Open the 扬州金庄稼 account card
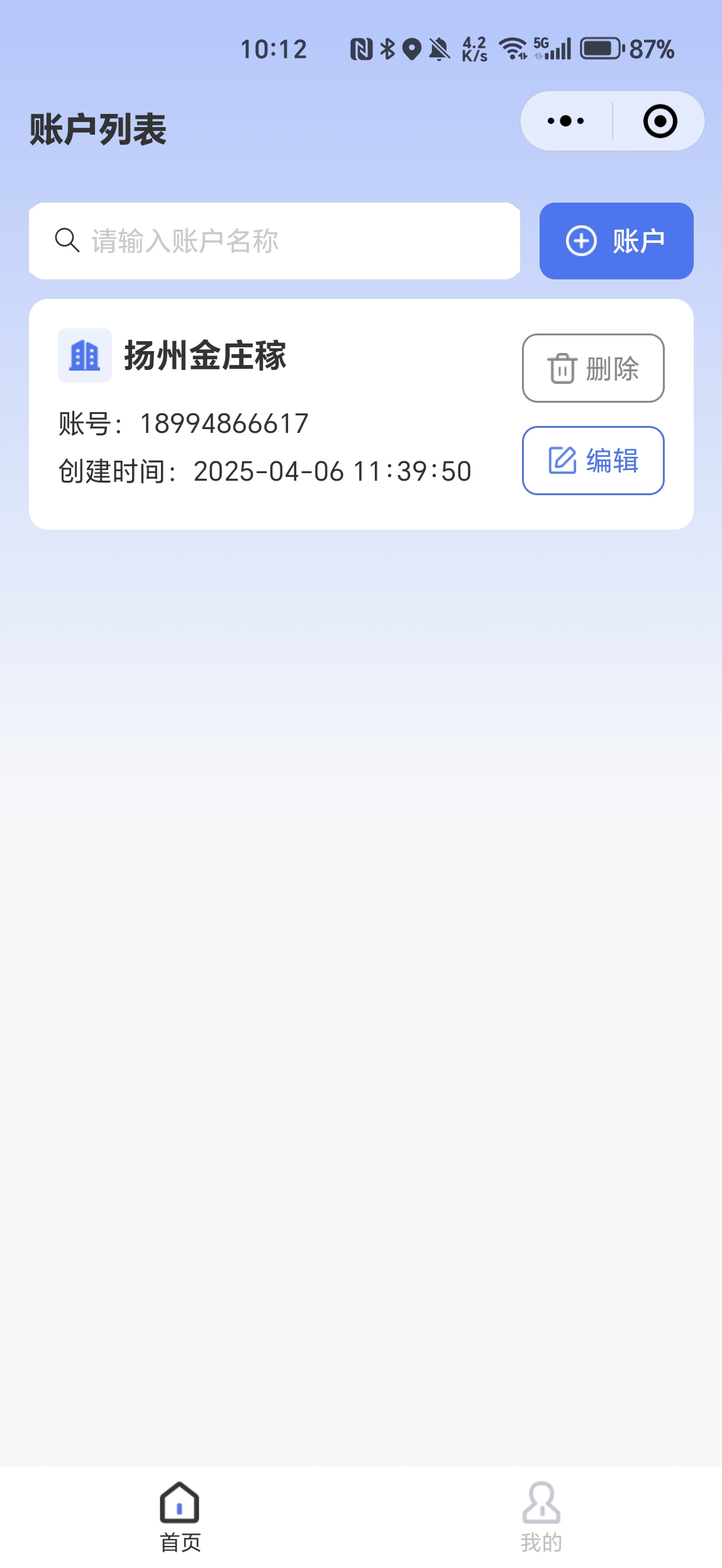This screenshot has height=1568, width=722. coord(361,414)
